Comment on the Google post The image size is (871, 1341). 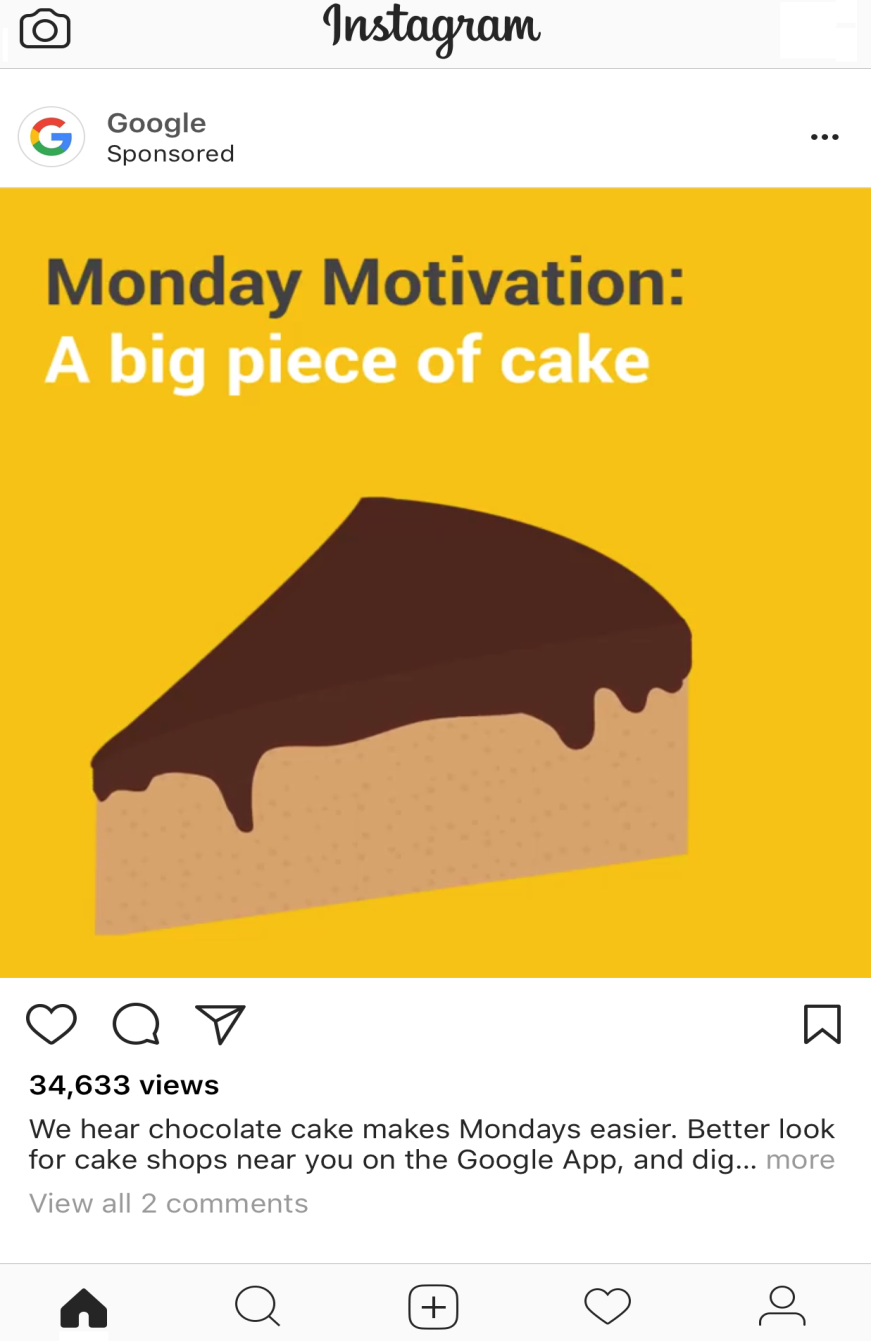coord(136,1024)
